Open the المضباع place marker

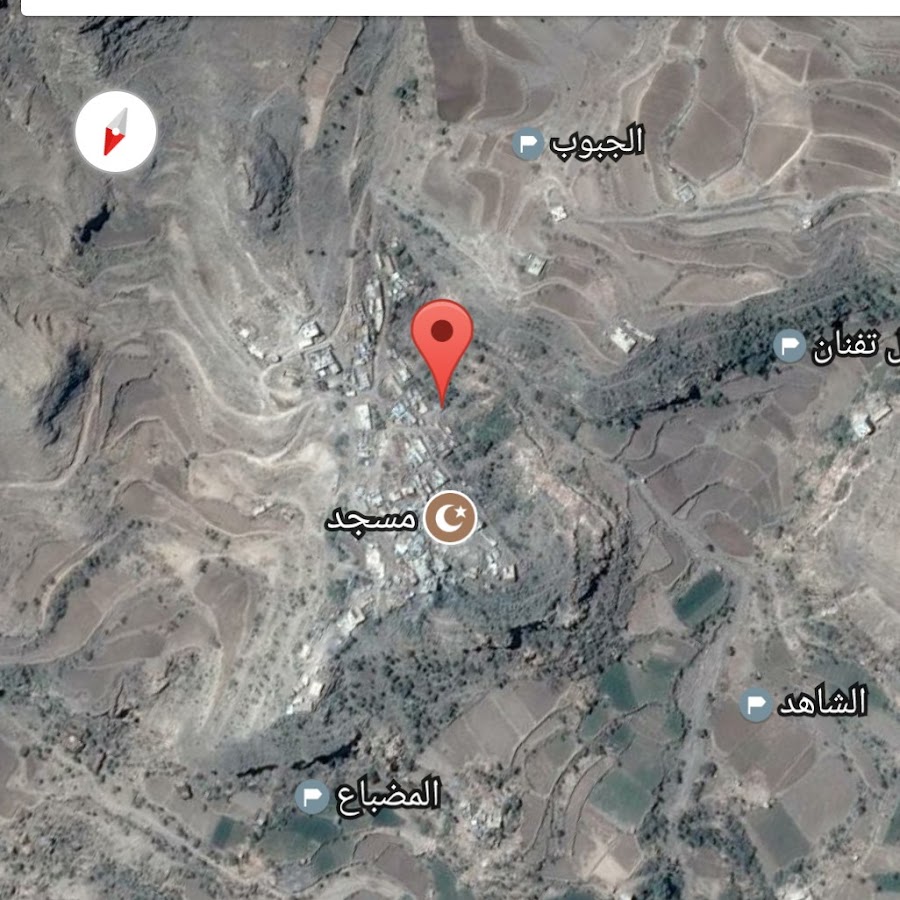click(312, 797)
